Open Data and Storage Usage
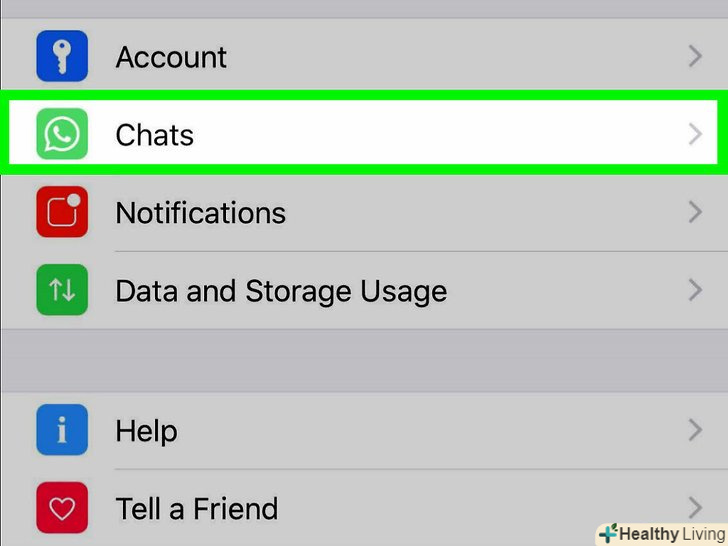728x546 pixels. tap(364, 291)
